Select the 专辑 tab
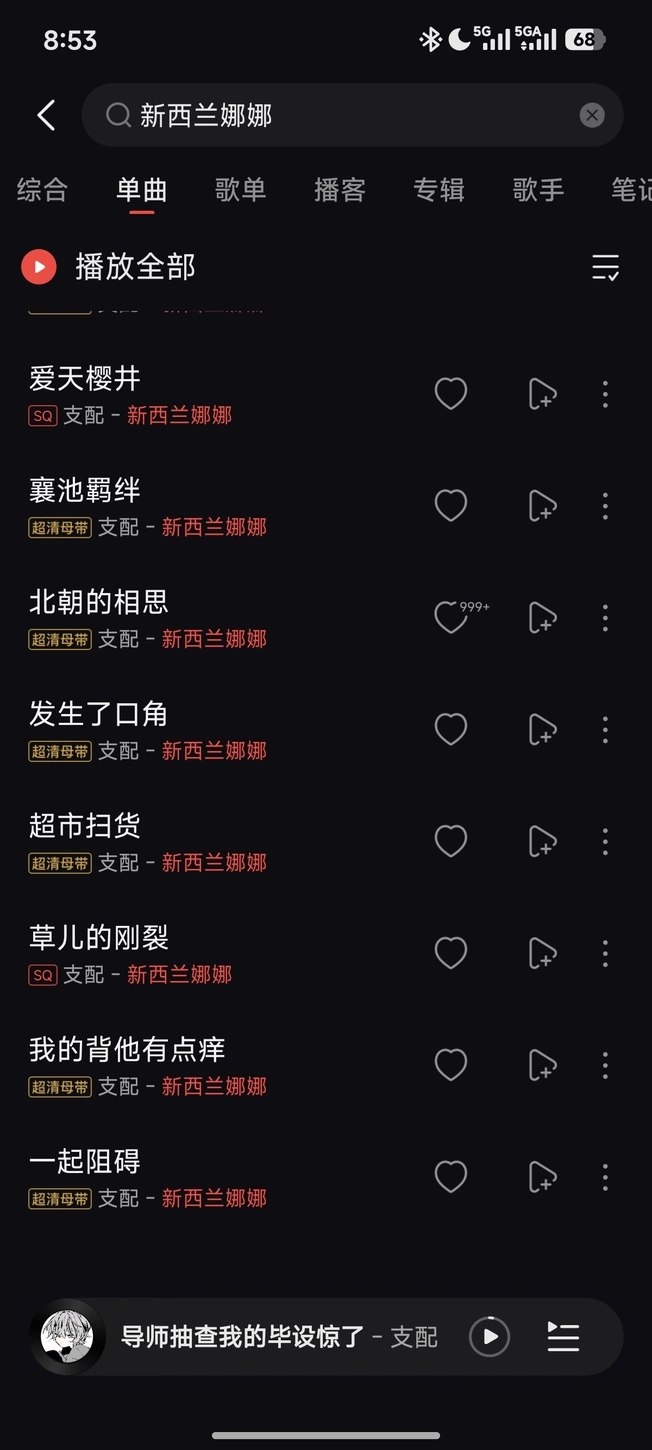Viewport: 652px width, 1450px height. pos(439,190)
